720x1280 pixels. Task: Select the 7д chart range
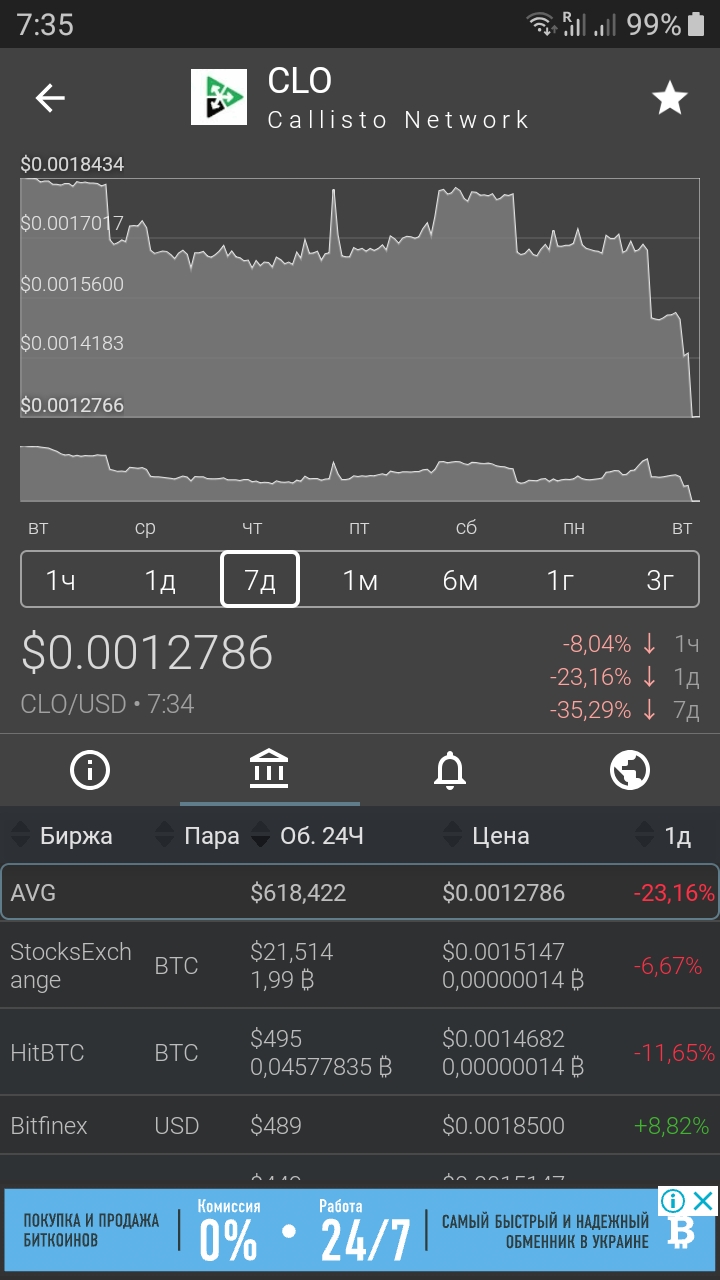click(260, 580)
